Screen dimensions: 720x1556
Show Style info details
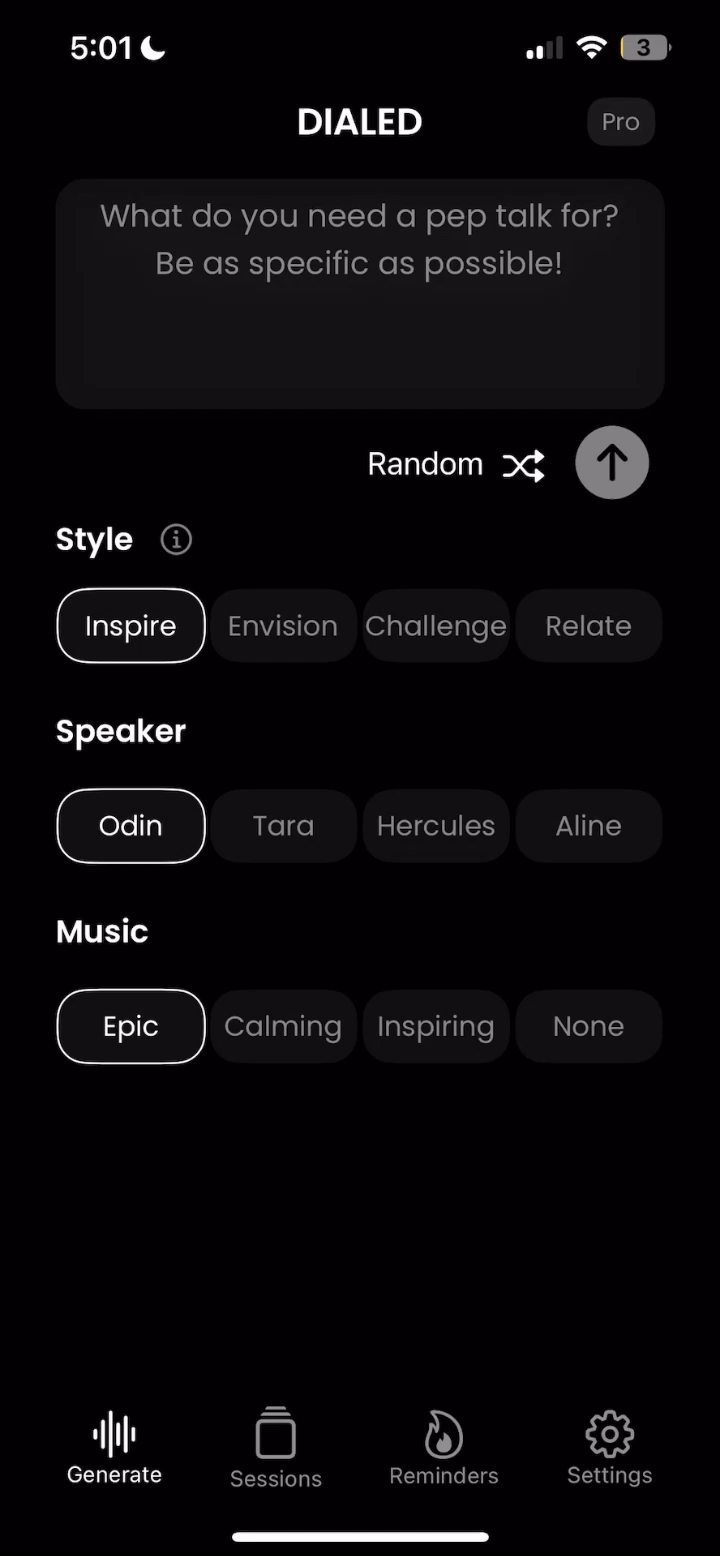tap(176, 540)
